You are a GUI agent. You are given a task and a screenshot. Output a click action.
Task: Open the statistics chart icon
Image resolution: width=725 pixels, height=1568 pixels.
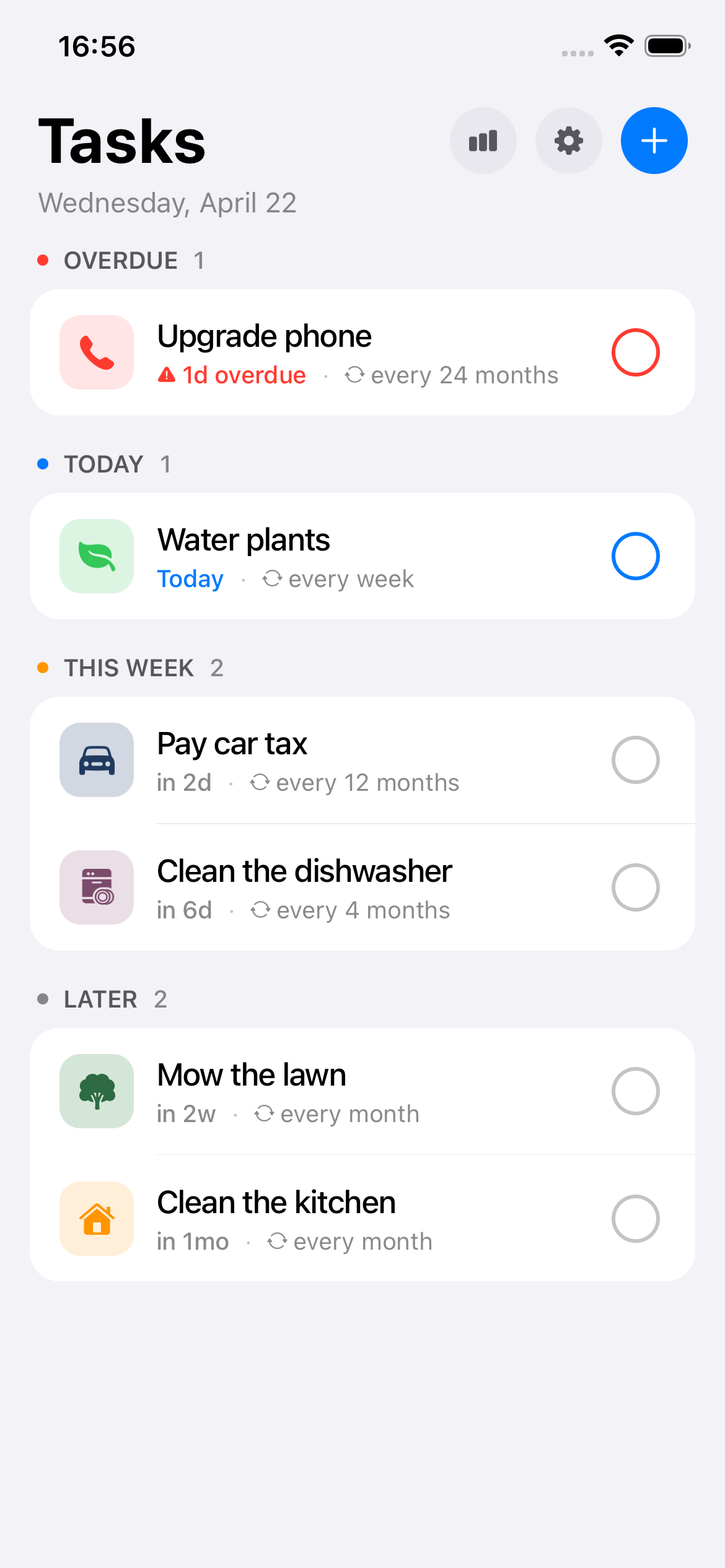click(483, 141)
